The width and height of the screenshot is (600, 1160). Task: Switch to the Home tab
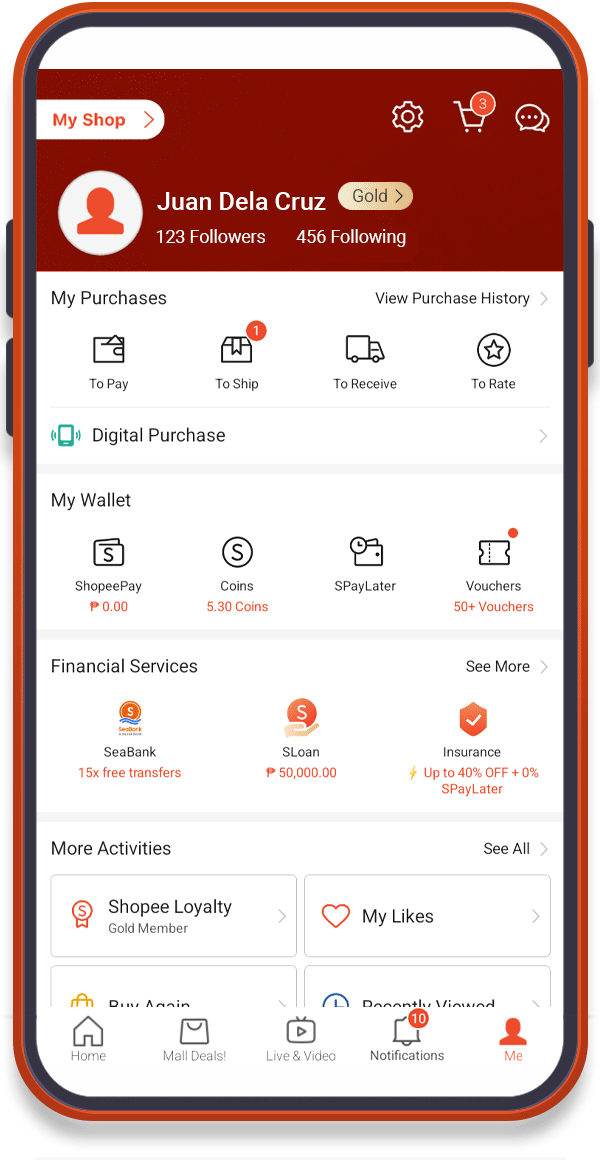88,1039
